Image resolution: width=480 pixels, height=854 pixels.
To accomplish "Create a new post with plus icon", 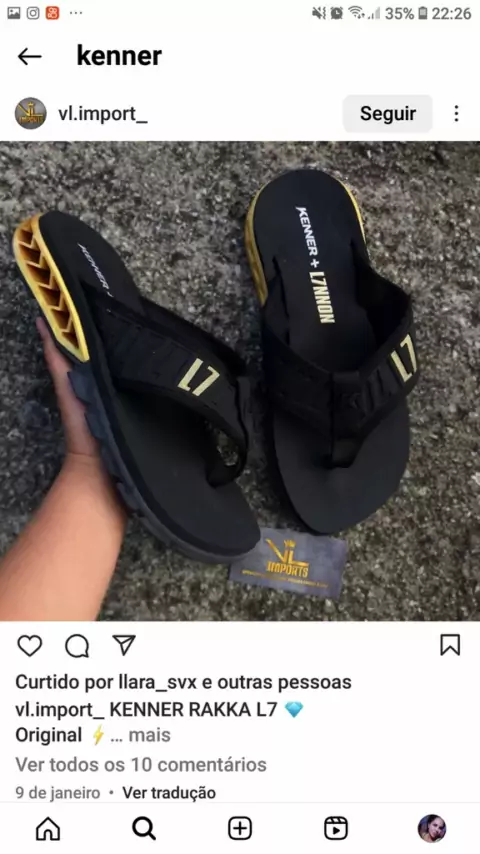I will click(240, 828).
